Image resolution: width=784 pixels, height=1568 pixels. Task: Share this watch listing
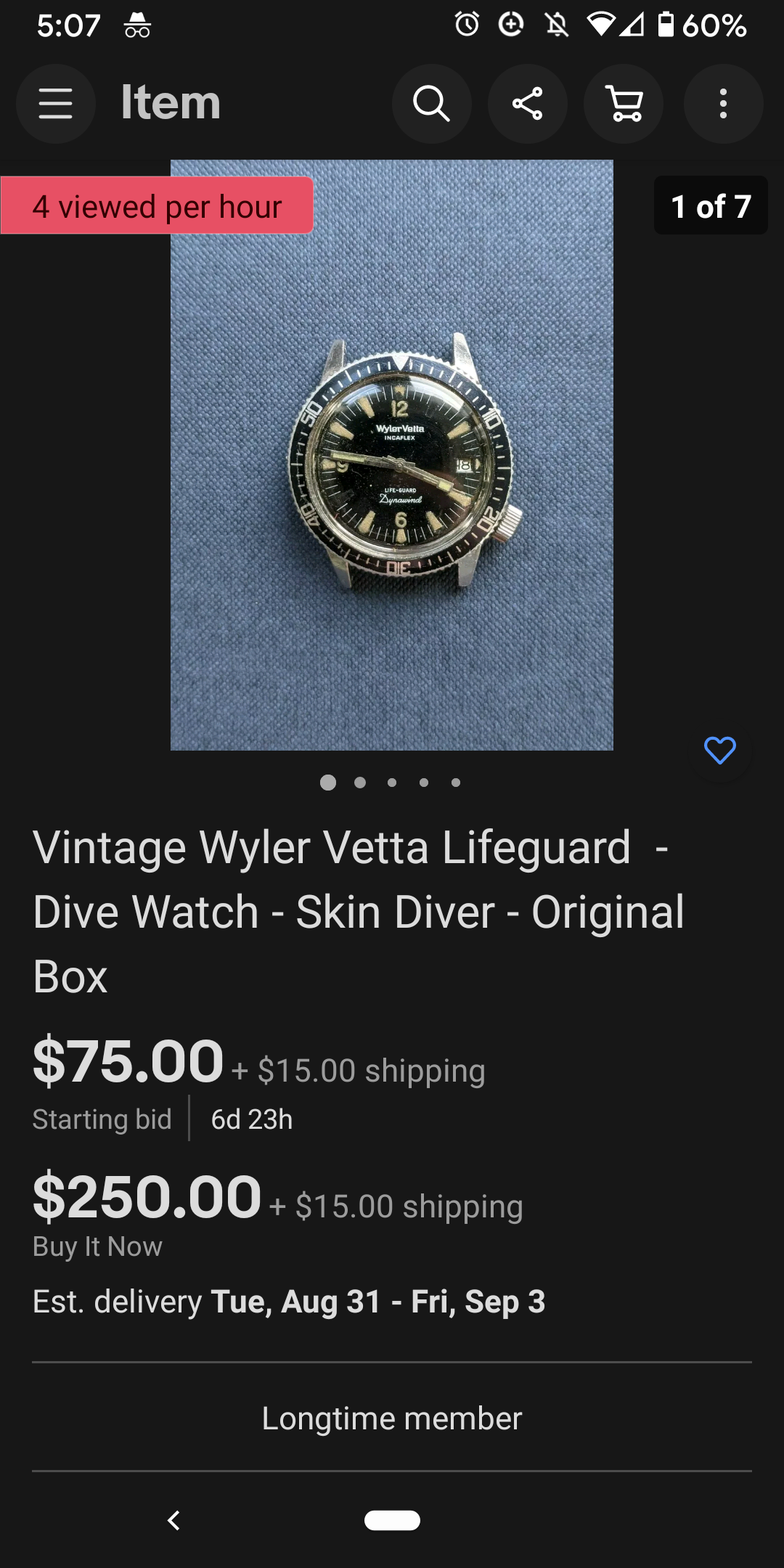click(528, 104)
